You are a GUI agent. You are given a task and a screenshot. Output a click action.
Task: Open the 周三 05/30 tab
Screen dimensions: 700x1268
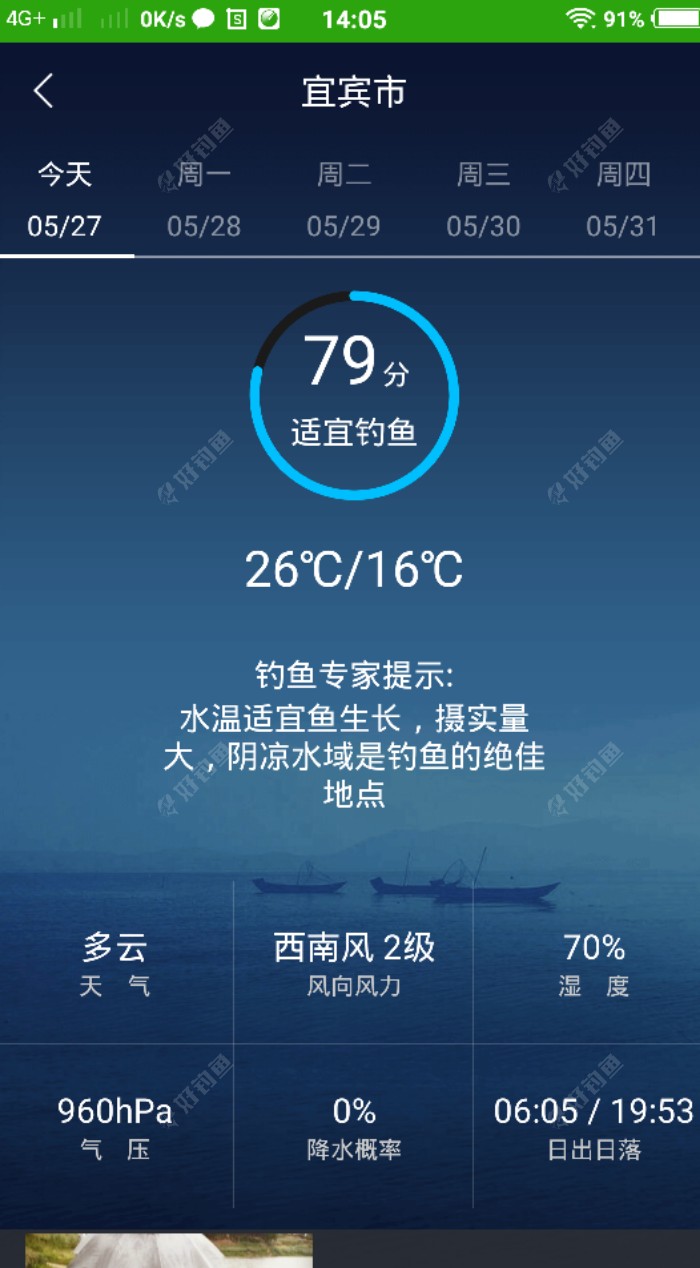tap(484, 200)
